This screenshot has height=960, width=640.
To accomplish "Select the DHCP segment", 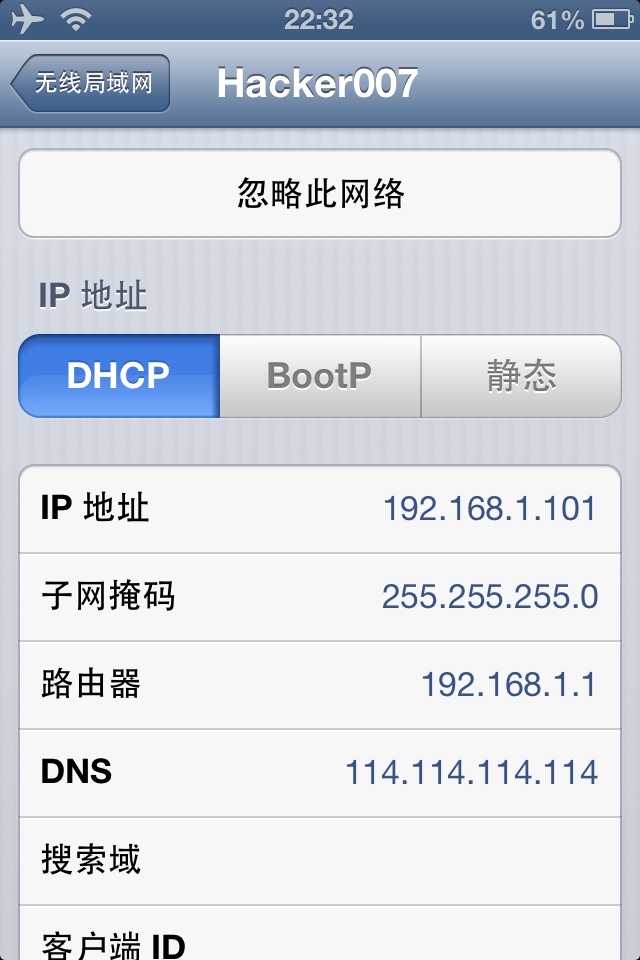I will click(119, 376).
